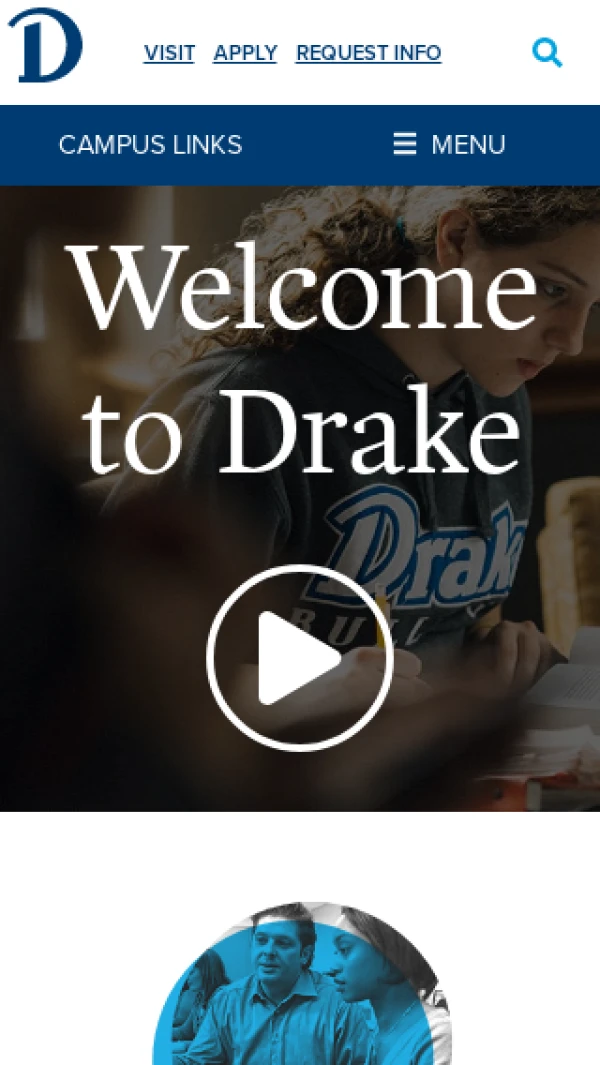
Task: Expand the CAMPUS LINKS section
Action: click(x=150, y=145)
